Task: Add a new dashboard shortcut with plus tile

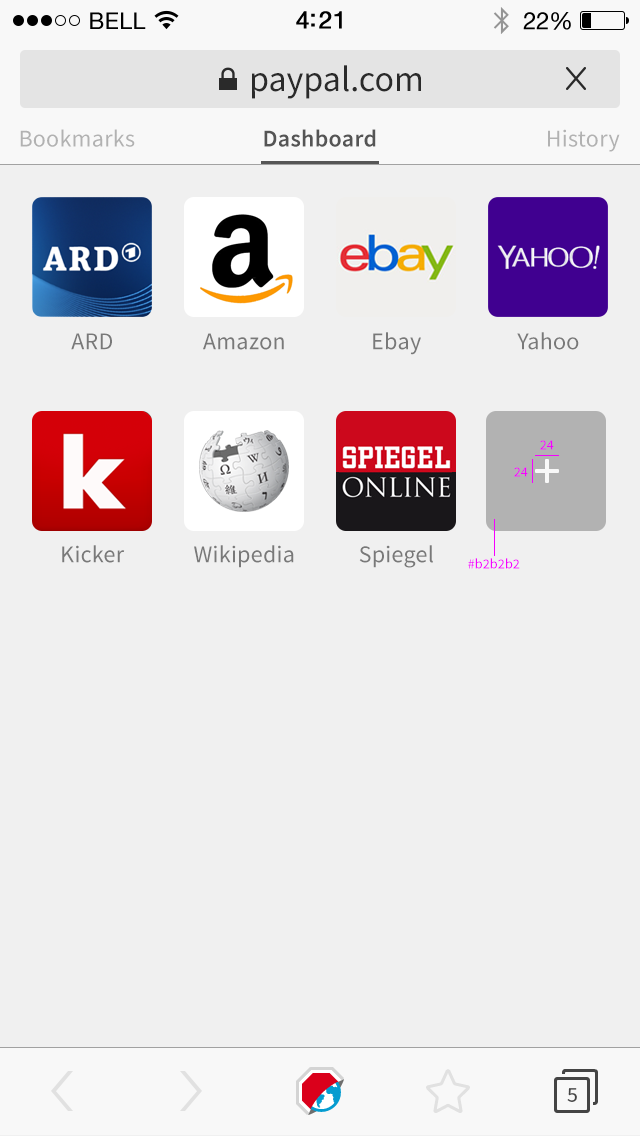Action: [x=546, y=471]
